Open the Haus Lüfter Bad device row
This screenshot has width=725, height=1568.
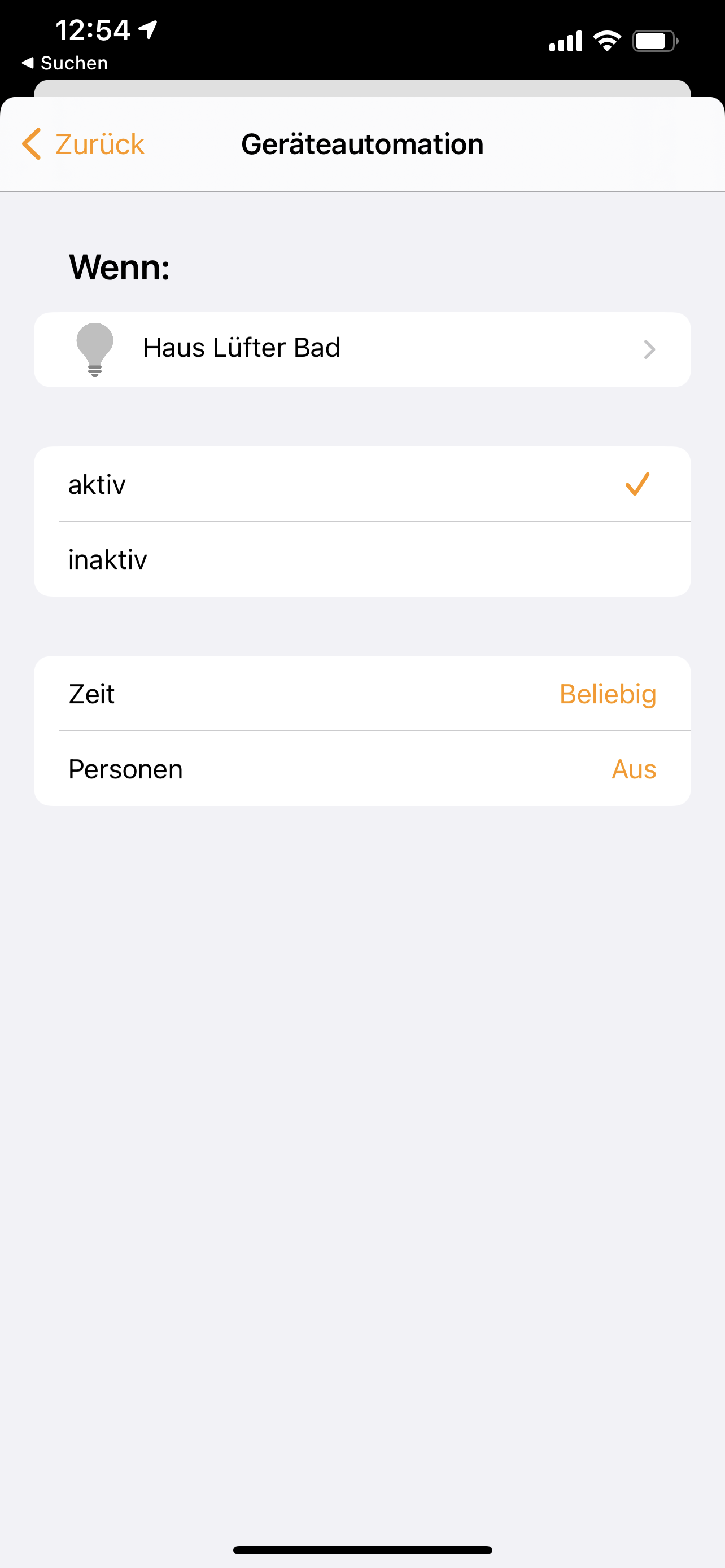click(x=362, y=349)
